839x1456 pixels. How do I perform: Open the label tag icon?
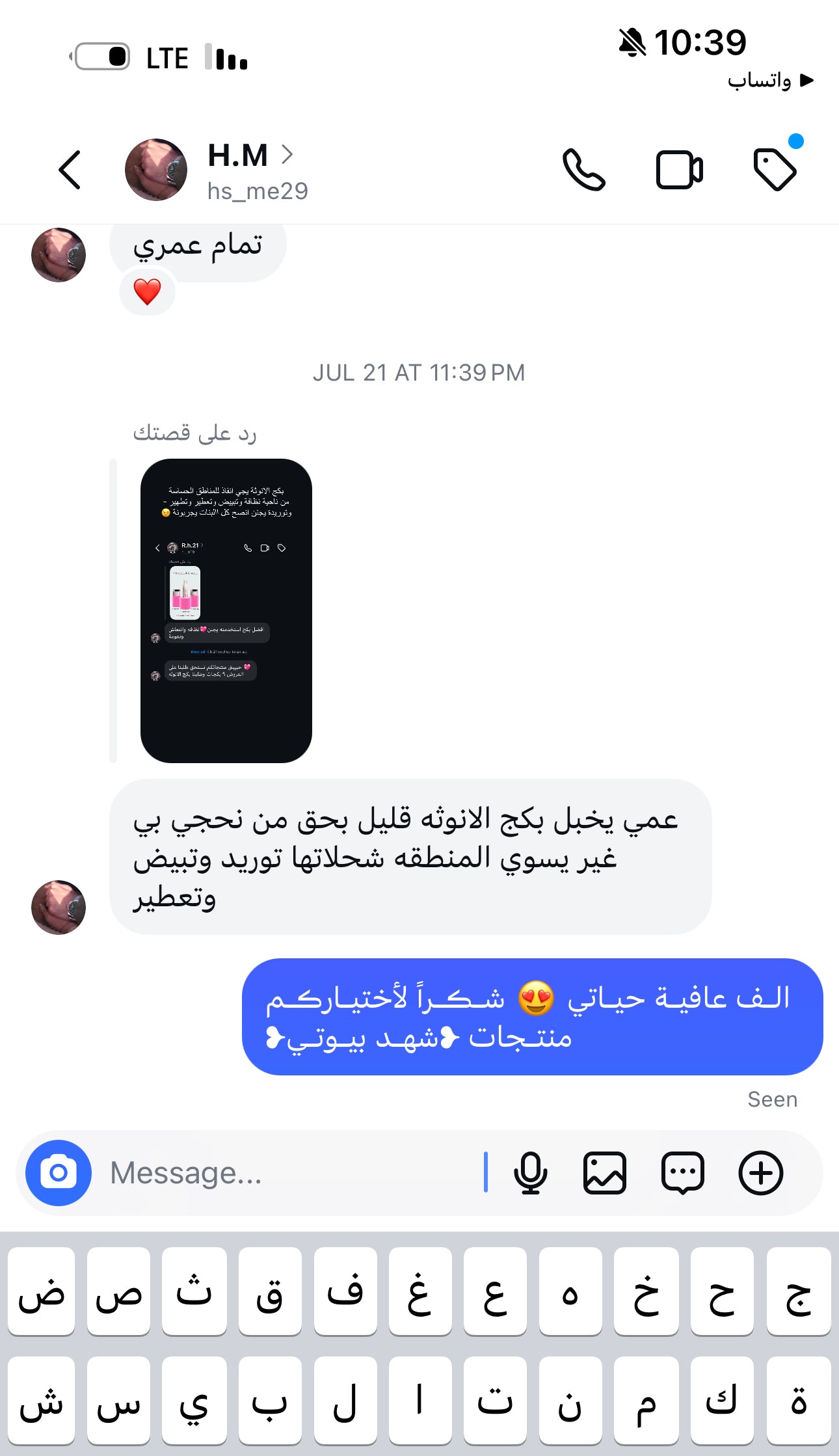pos(775,170)
